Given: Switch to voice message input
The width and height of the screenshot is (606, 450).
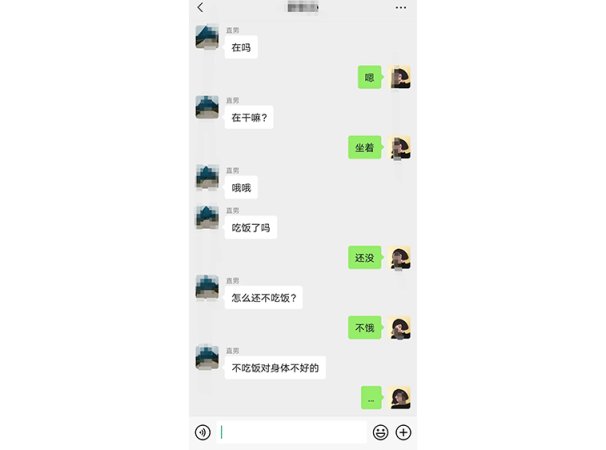Looking at the screenshot, I should click(203, 432).
